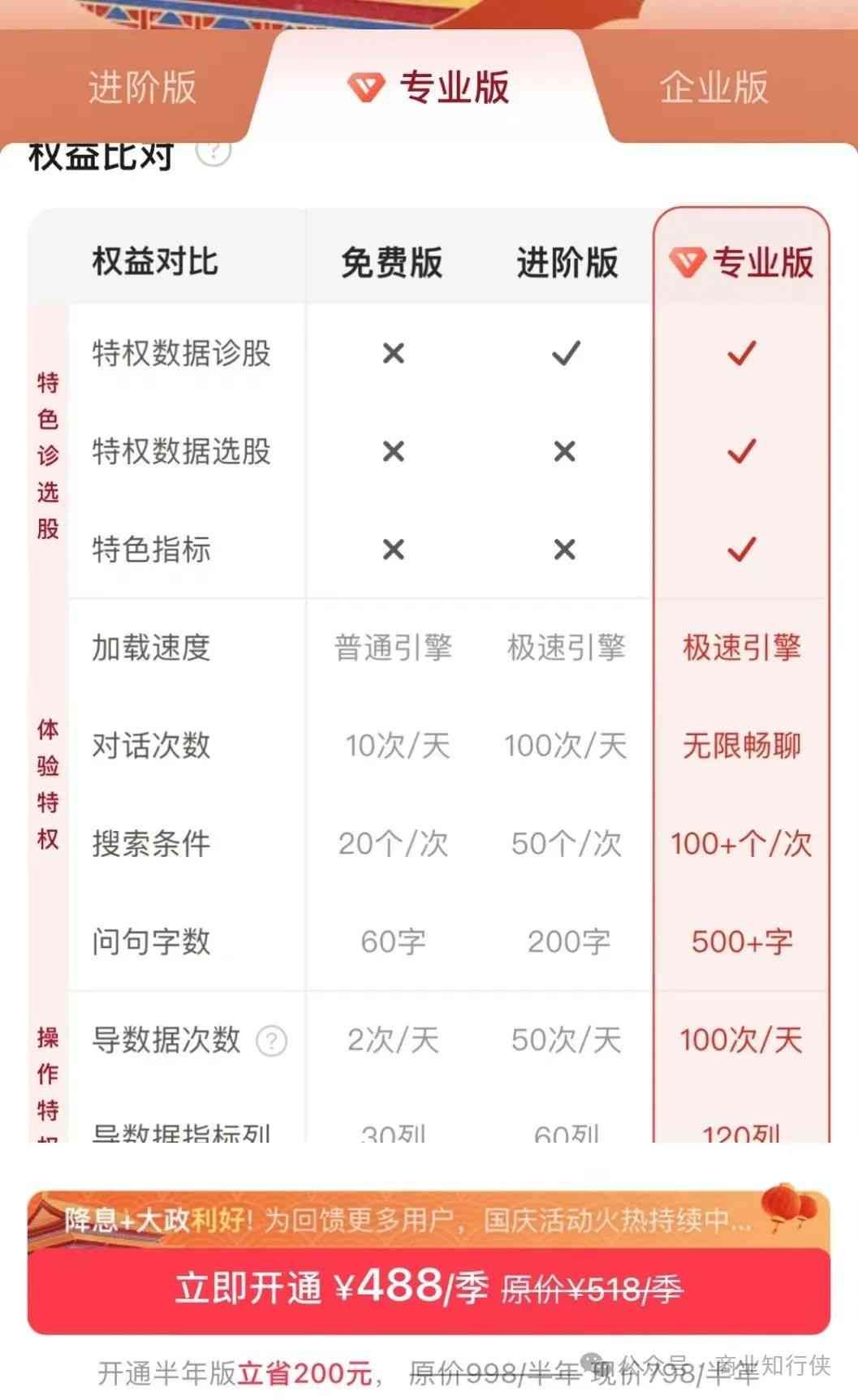Open the 国庆活动 promotion banner
Screen dimensions: 858x1400
pyautogui.click(x=429, y=1219)
